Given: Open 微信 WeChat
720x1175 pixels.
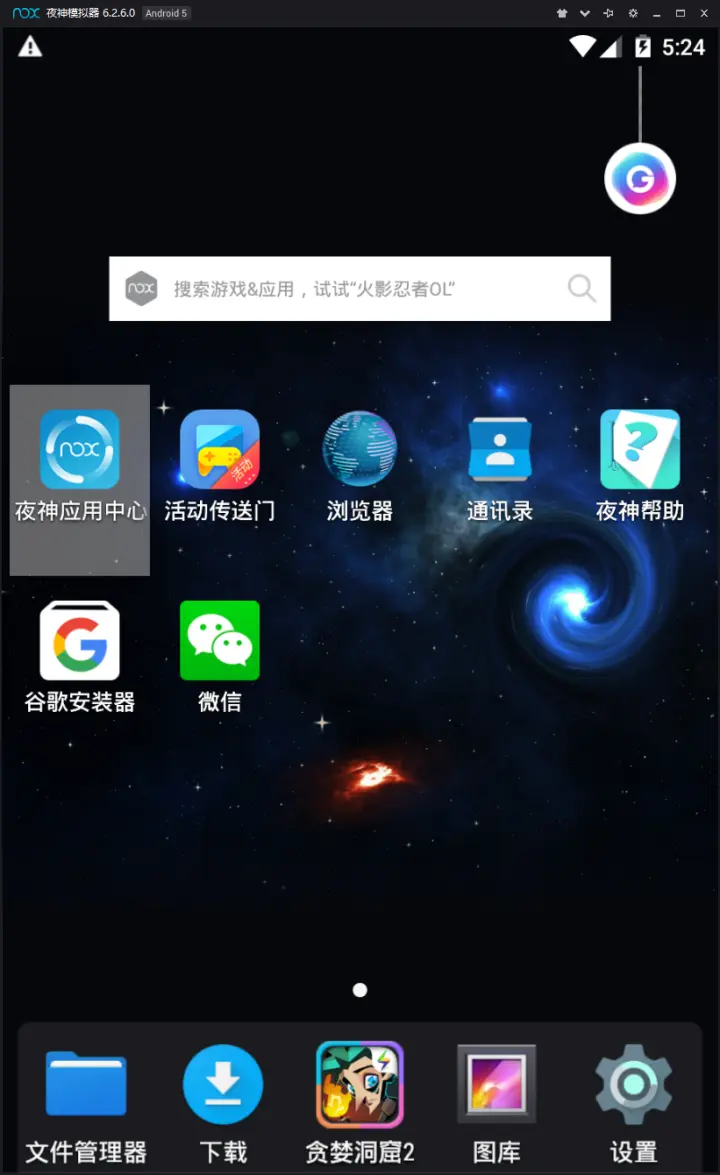Looking at the screenshot, I should pos(220,641).
